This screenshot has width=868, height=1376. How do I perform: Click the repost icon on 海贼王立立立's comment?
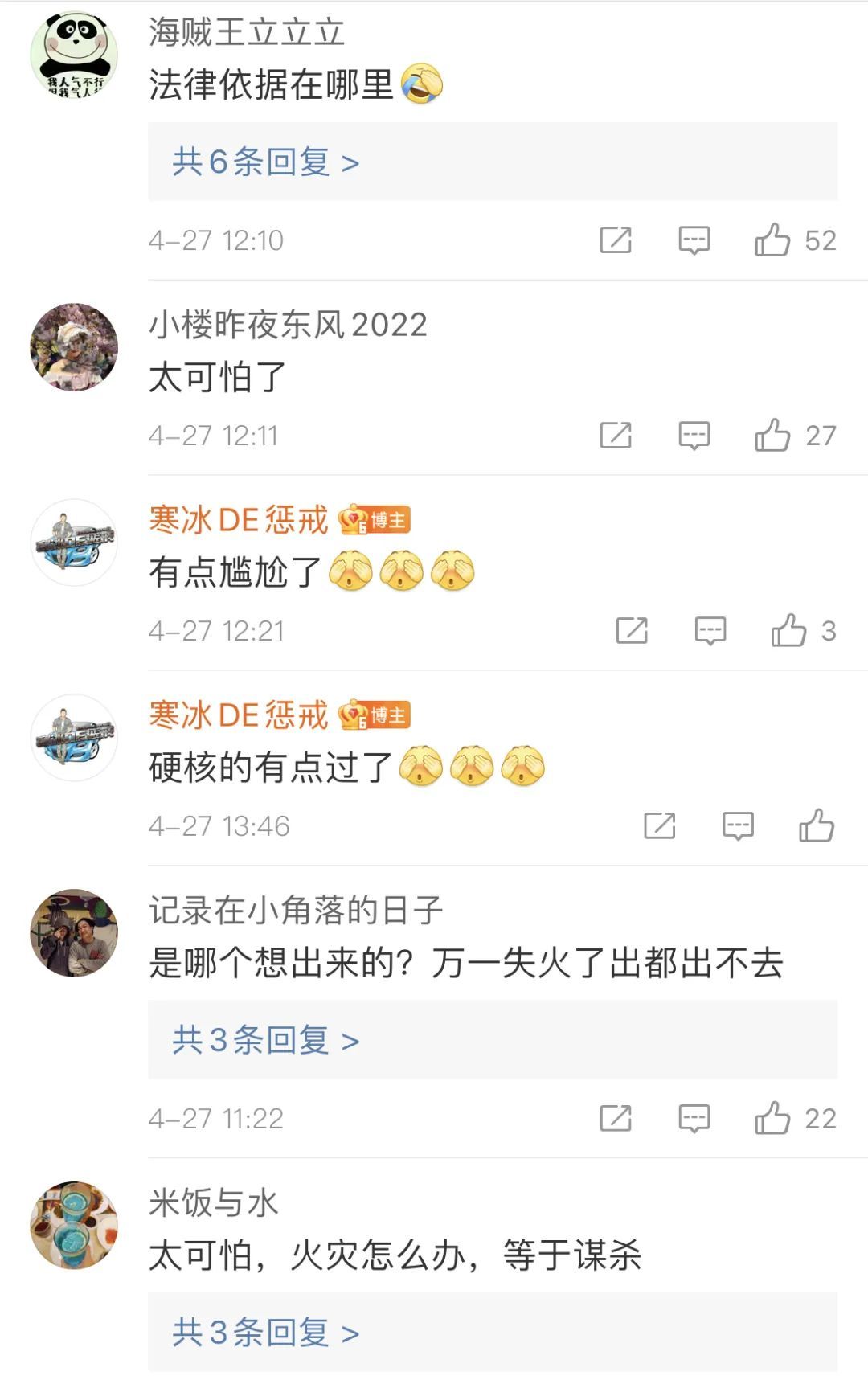click(x=617, y=239)
